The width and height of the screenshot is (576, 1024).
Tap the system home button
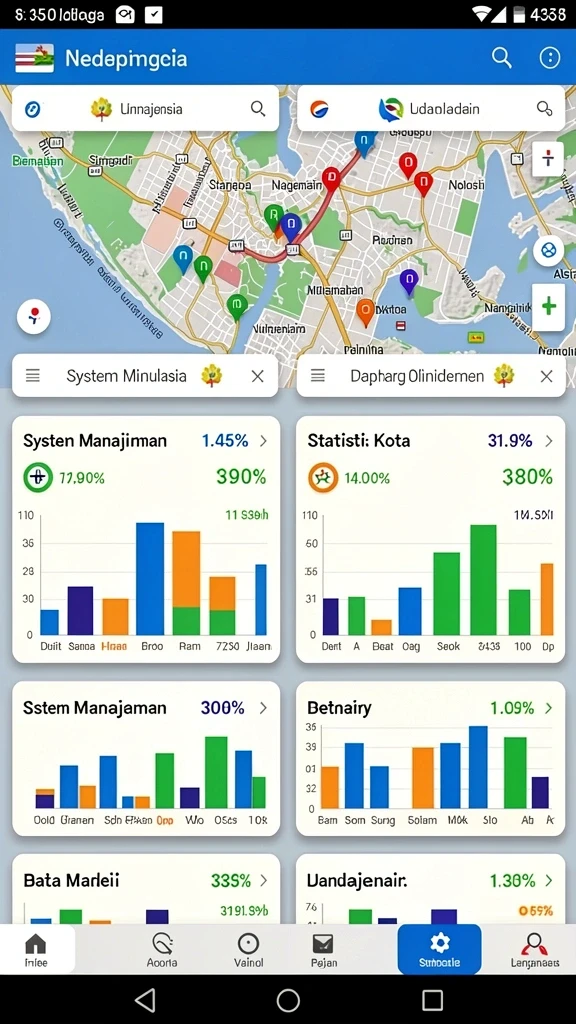point(288,1000)
